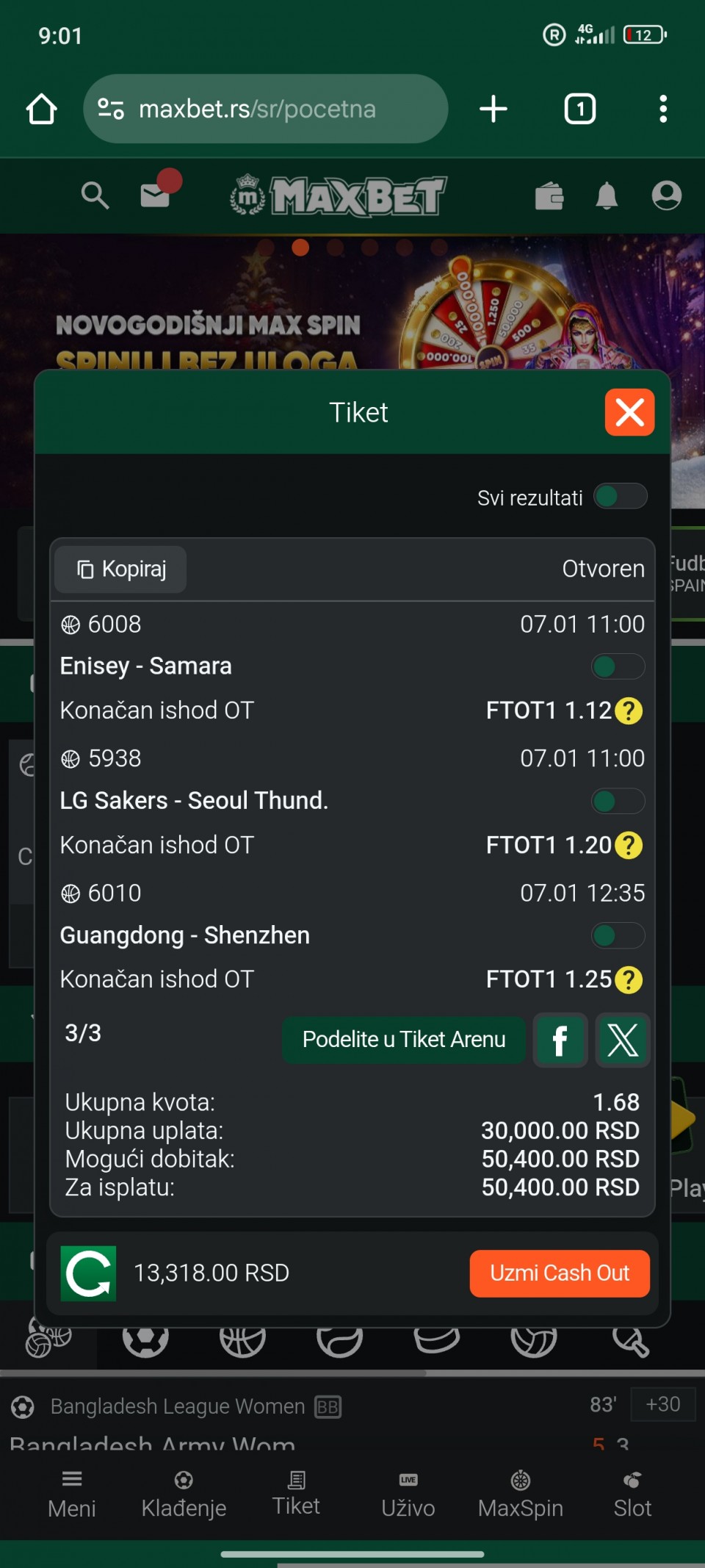Take the cash out offer
Image resolution: width=705 pixels, height=1568 pixels.
pyautogui.click(x=560, y=1273)
